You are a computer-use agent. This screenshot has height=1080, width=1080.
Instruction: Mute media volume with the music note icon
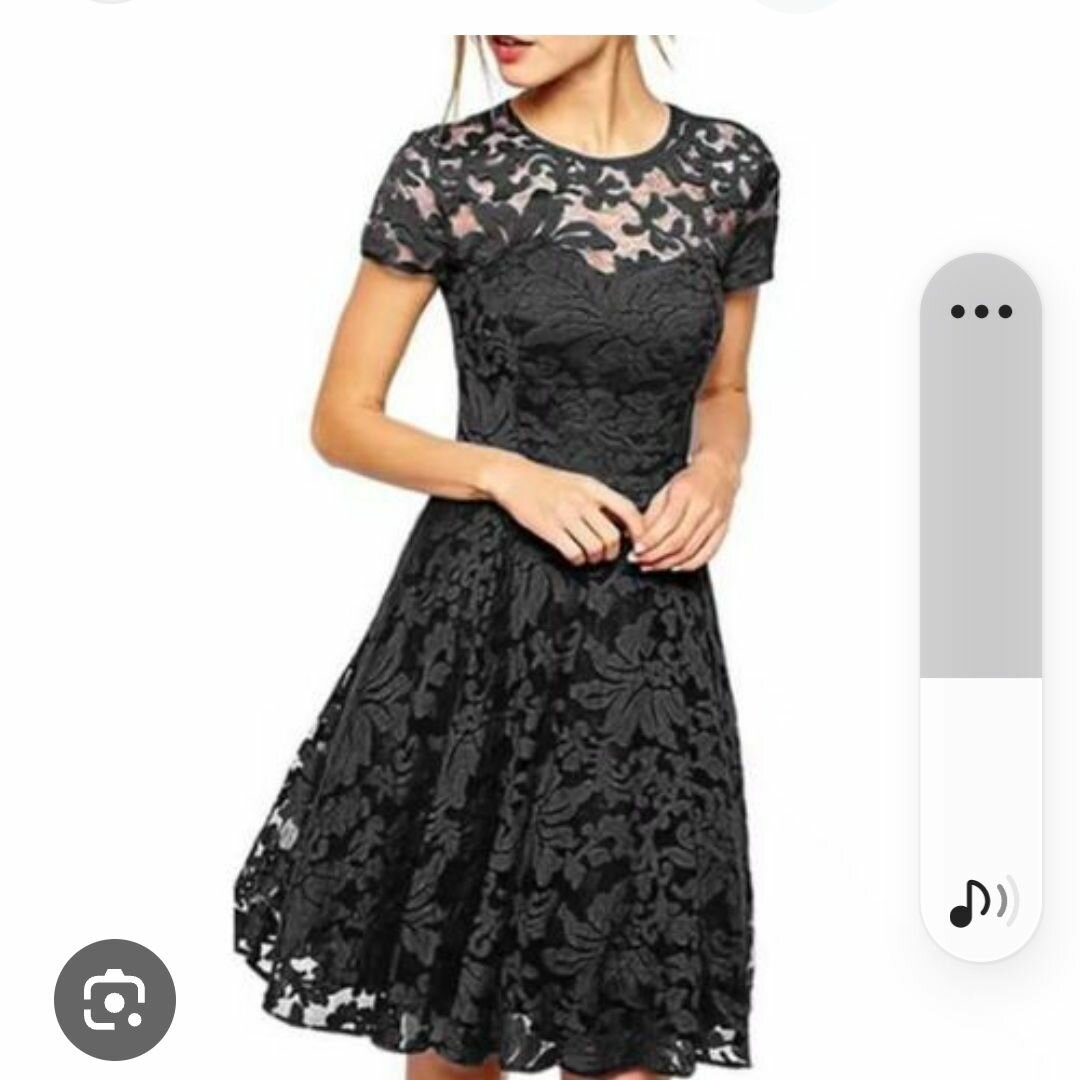click(980, 902)
